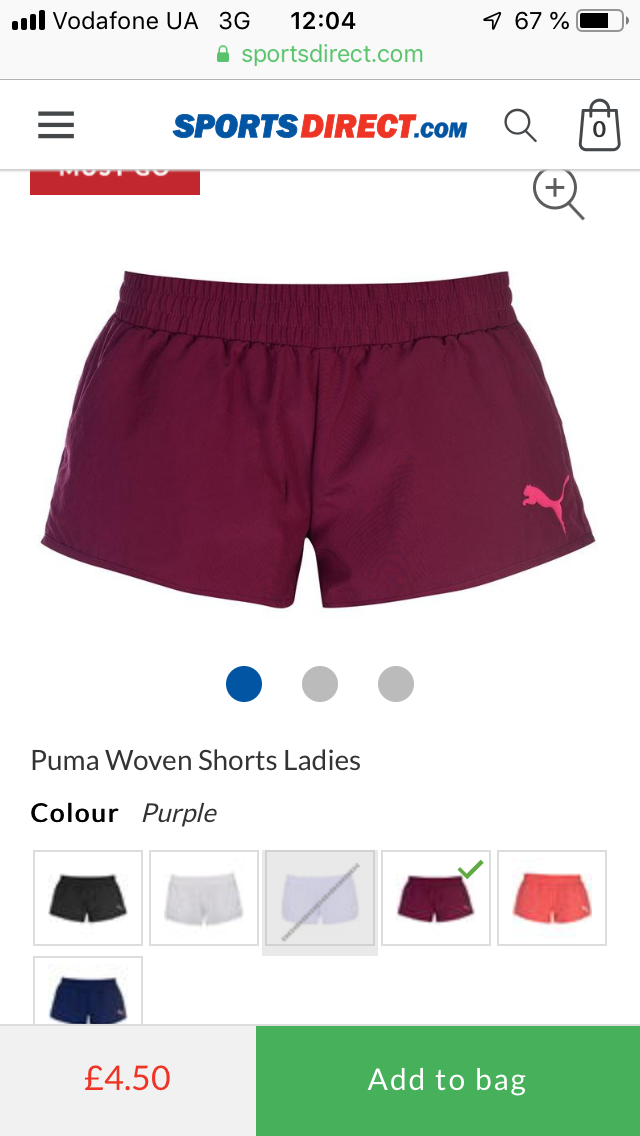This screenshot has height=1136, width=640.
Task: Zoom into the product image
Action: pos(557,193)
